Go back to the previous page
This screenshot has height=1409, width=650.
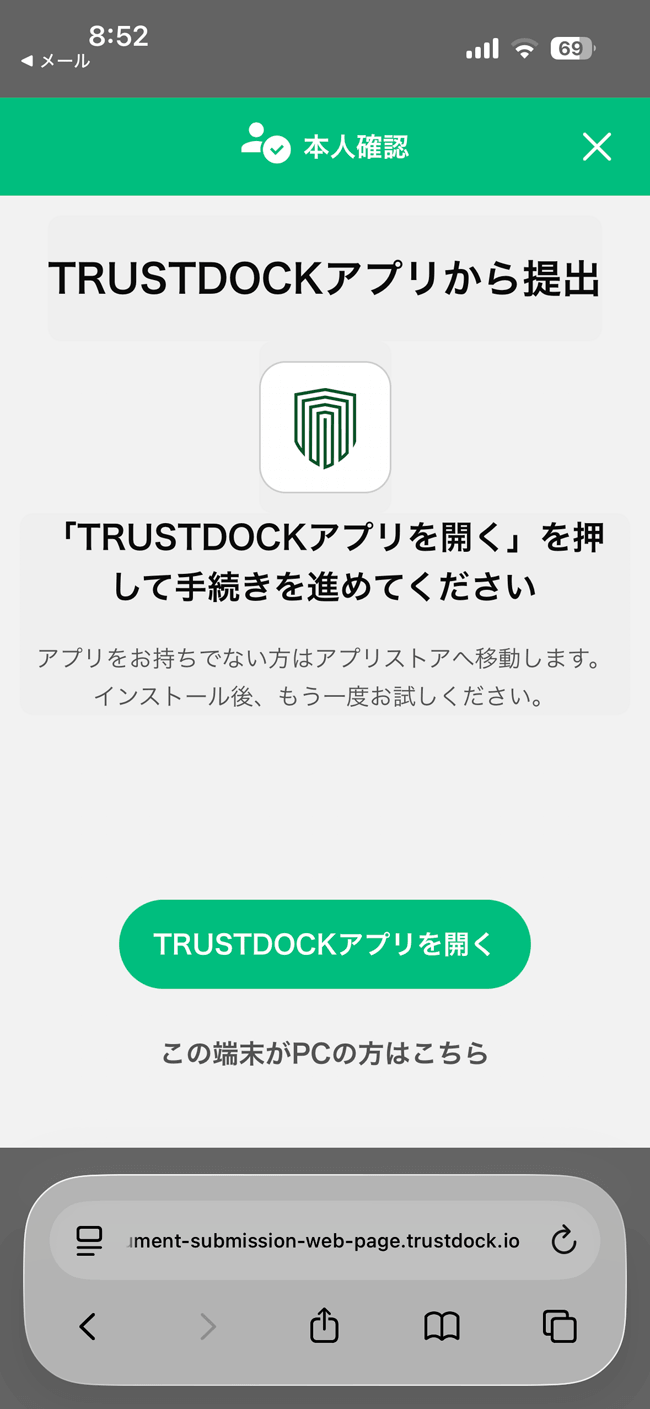coord(88,1326)
